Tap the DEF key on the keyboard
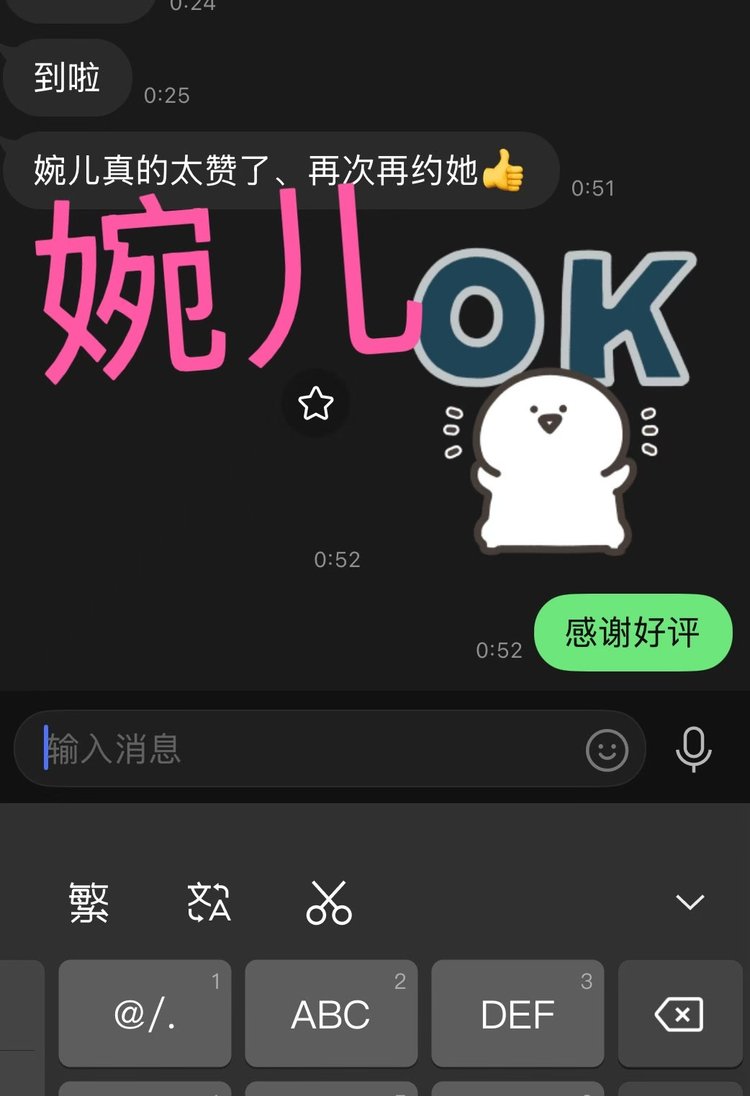Viewport: 750px width, 1096px height. (517, 1014)
